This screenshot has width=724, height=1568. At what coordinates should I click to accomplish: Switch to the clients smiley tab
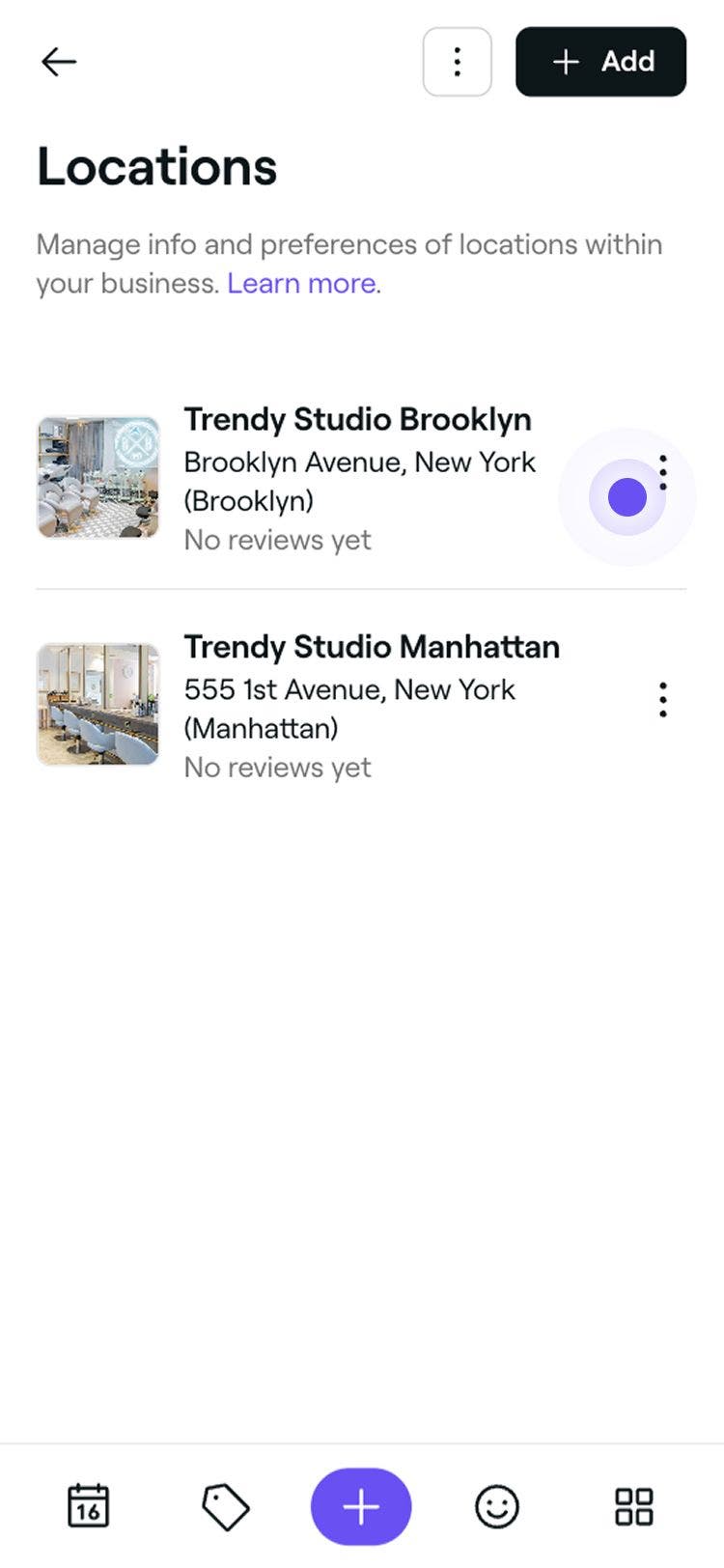point(497,1506)
